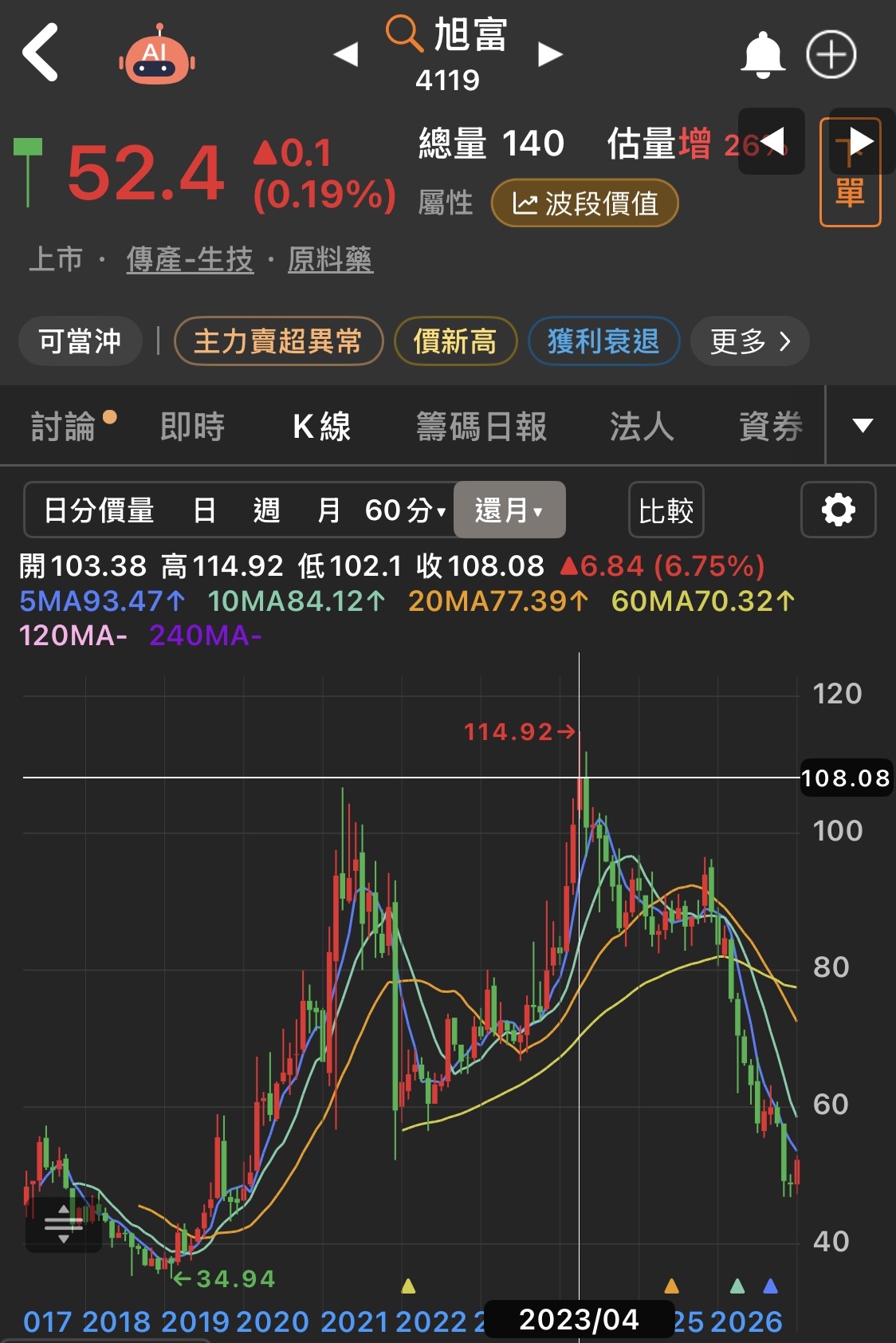Switch to the 法人 tab
This screenshot has height=1343, width=896.
click(x=642, y=426)
